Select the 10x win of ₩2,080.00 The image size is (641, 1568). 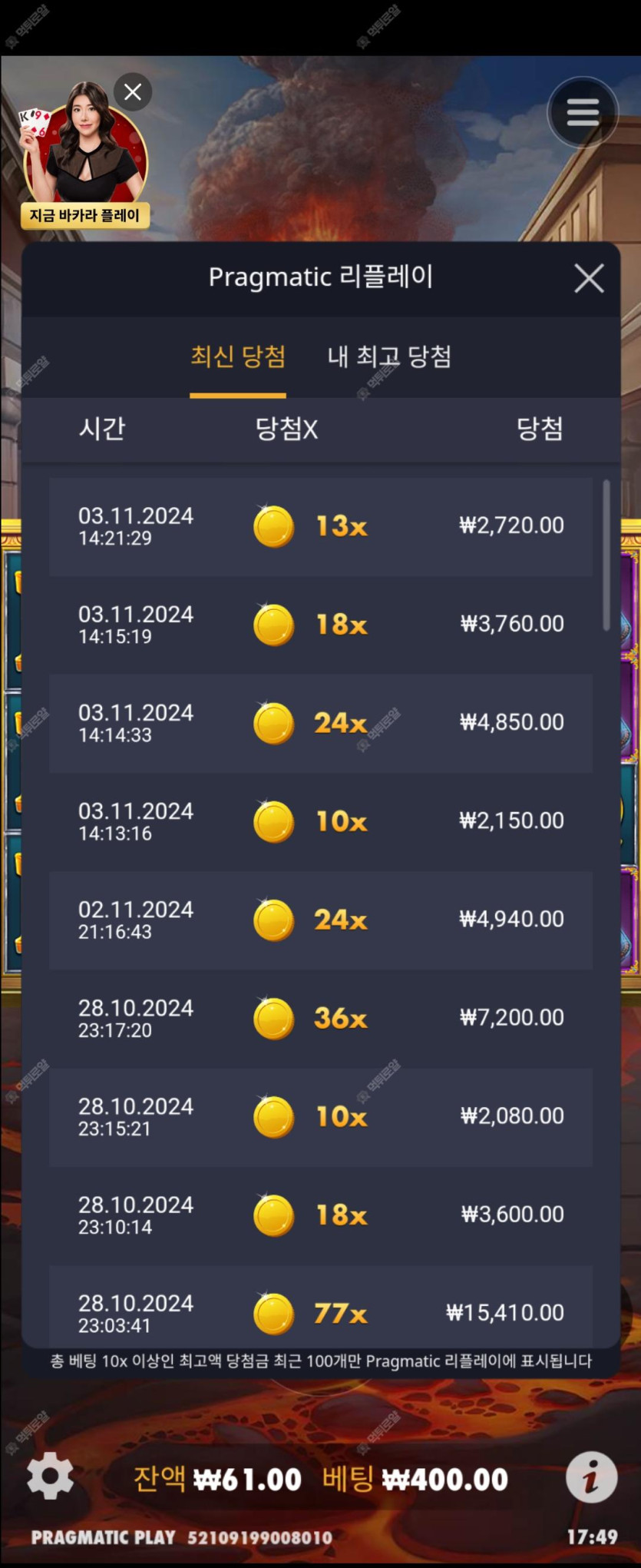(320, 1116)
